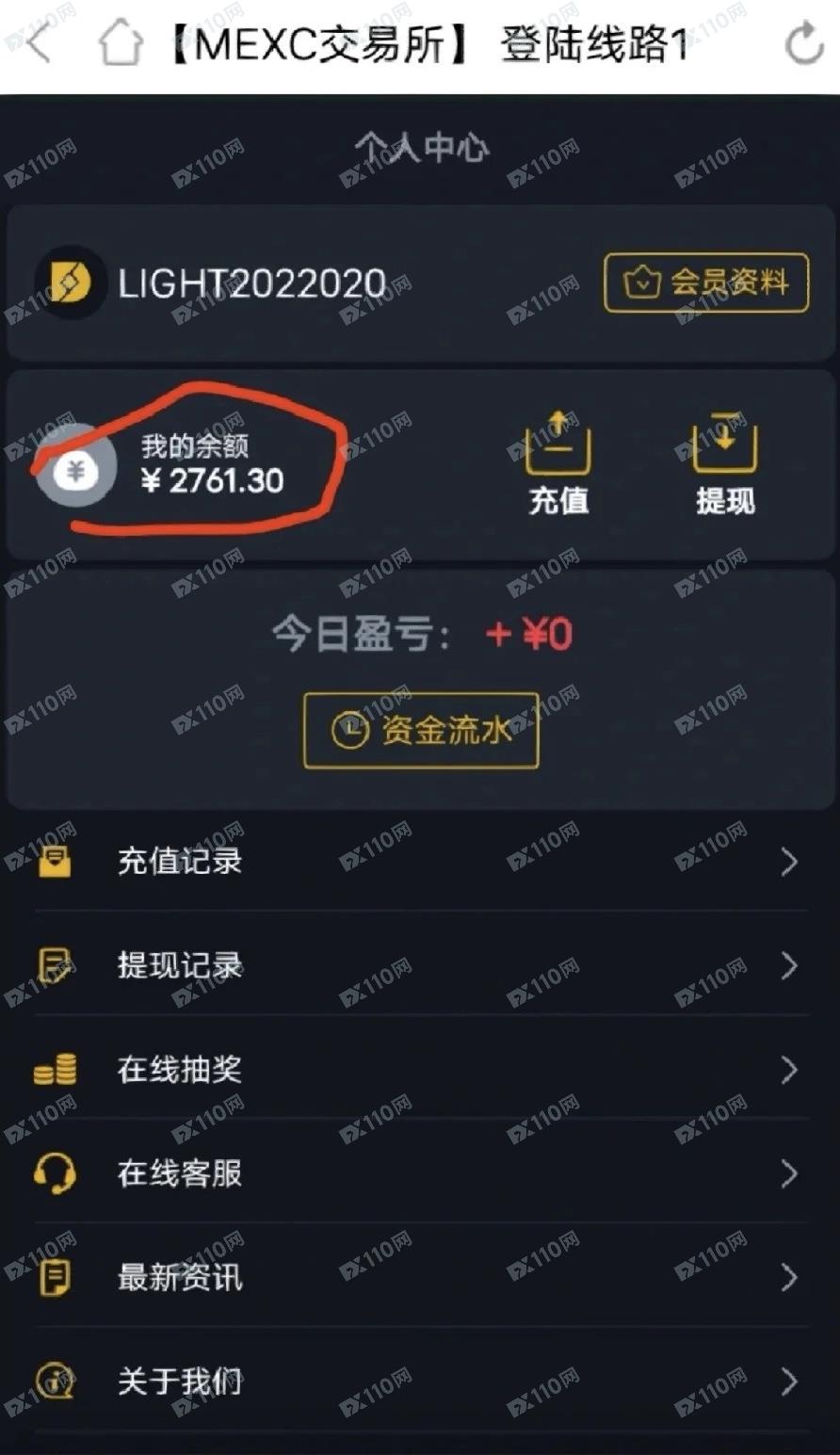Viewport: 840px width, 1455px height.
Task: View 最新资讯 latest news
Action: click(420, 1278)
